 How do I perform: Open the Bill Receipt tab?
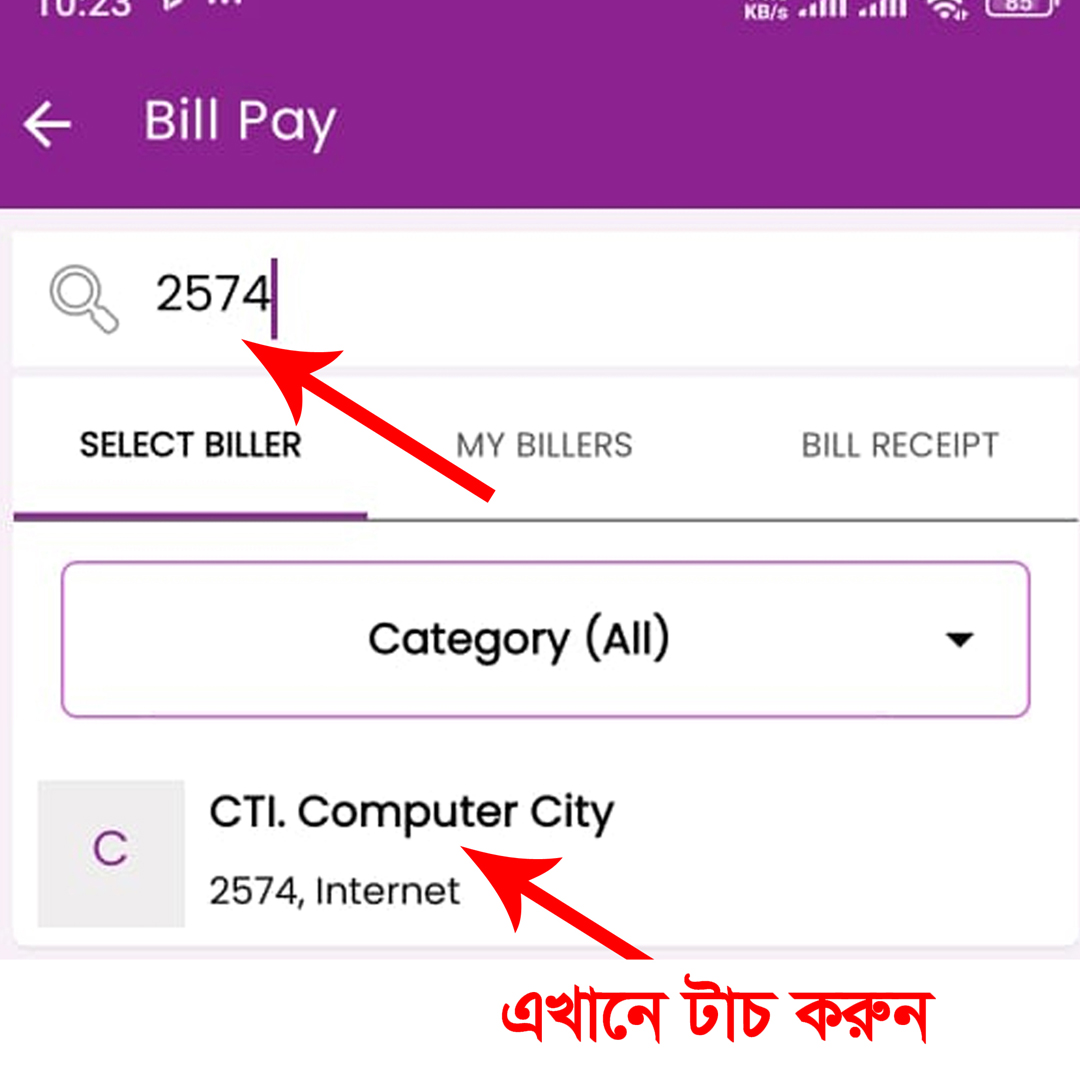pos(899,446)
